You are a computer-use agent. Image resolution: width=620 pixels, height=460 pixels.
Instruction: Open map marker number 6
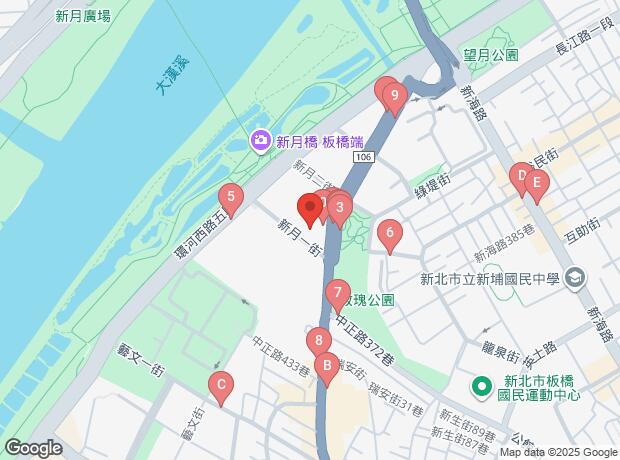[x=389, y=234]
